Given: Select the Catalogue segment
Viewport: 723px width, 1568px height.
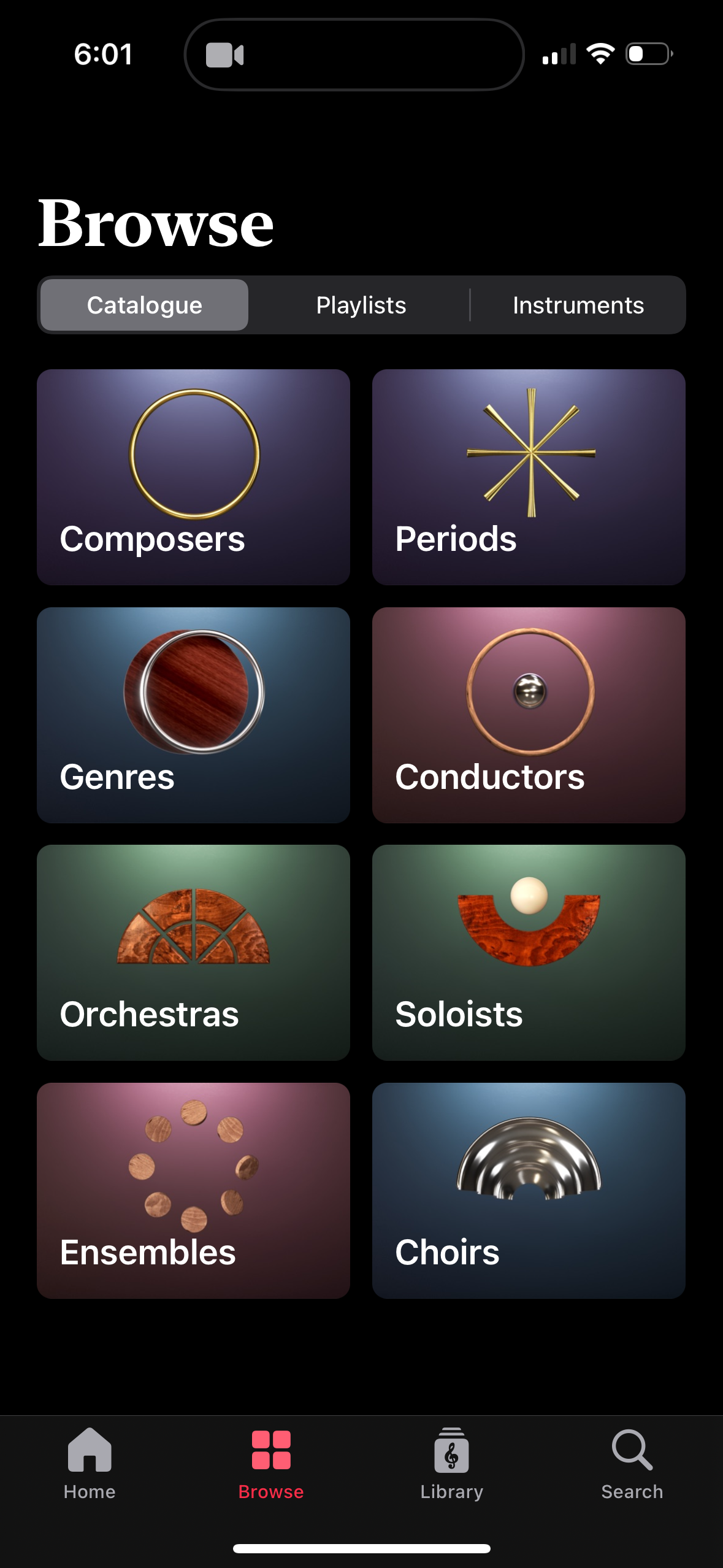Looking at the screenshot, I should tap(143, 305).
